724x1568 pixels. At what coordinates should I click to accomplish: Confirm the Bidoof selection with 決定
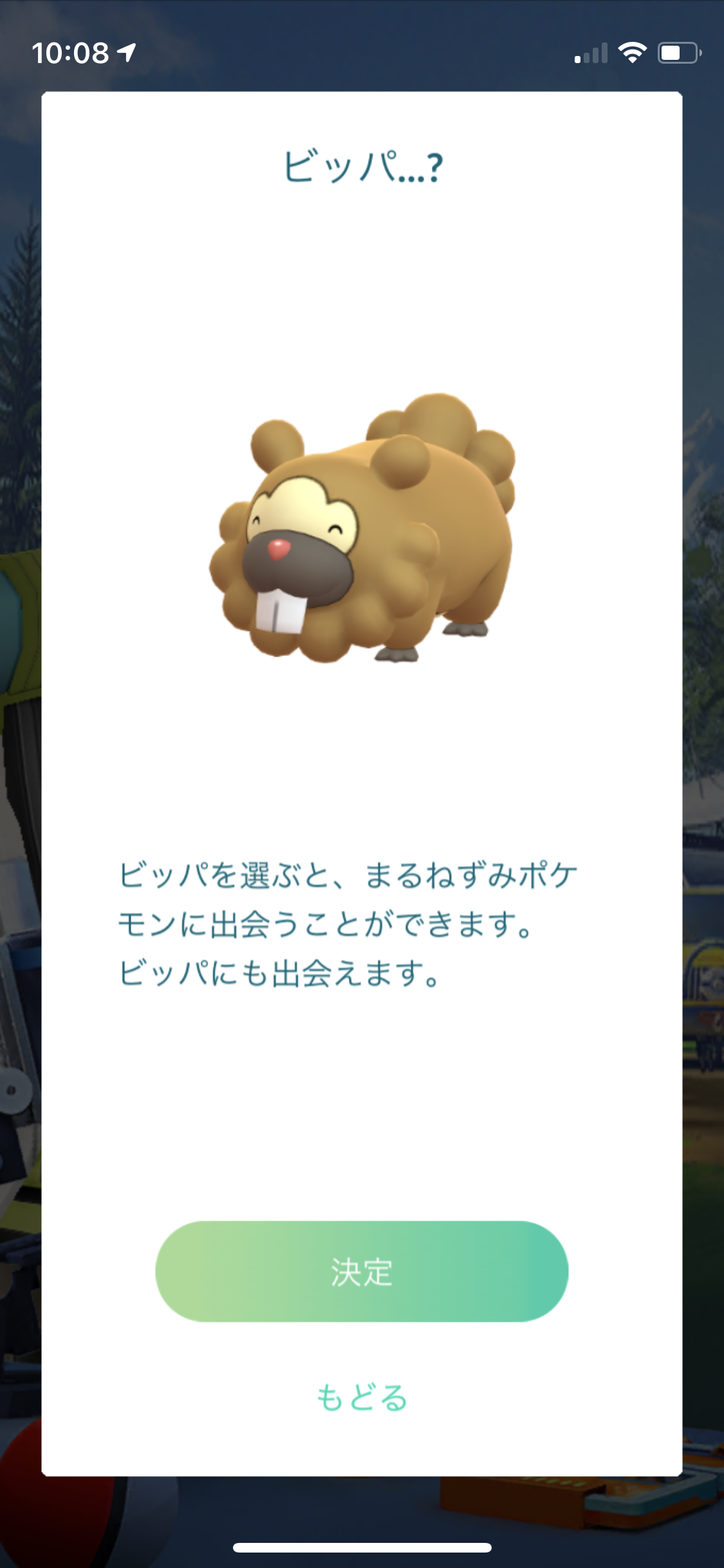click(x=362, y=1271)
